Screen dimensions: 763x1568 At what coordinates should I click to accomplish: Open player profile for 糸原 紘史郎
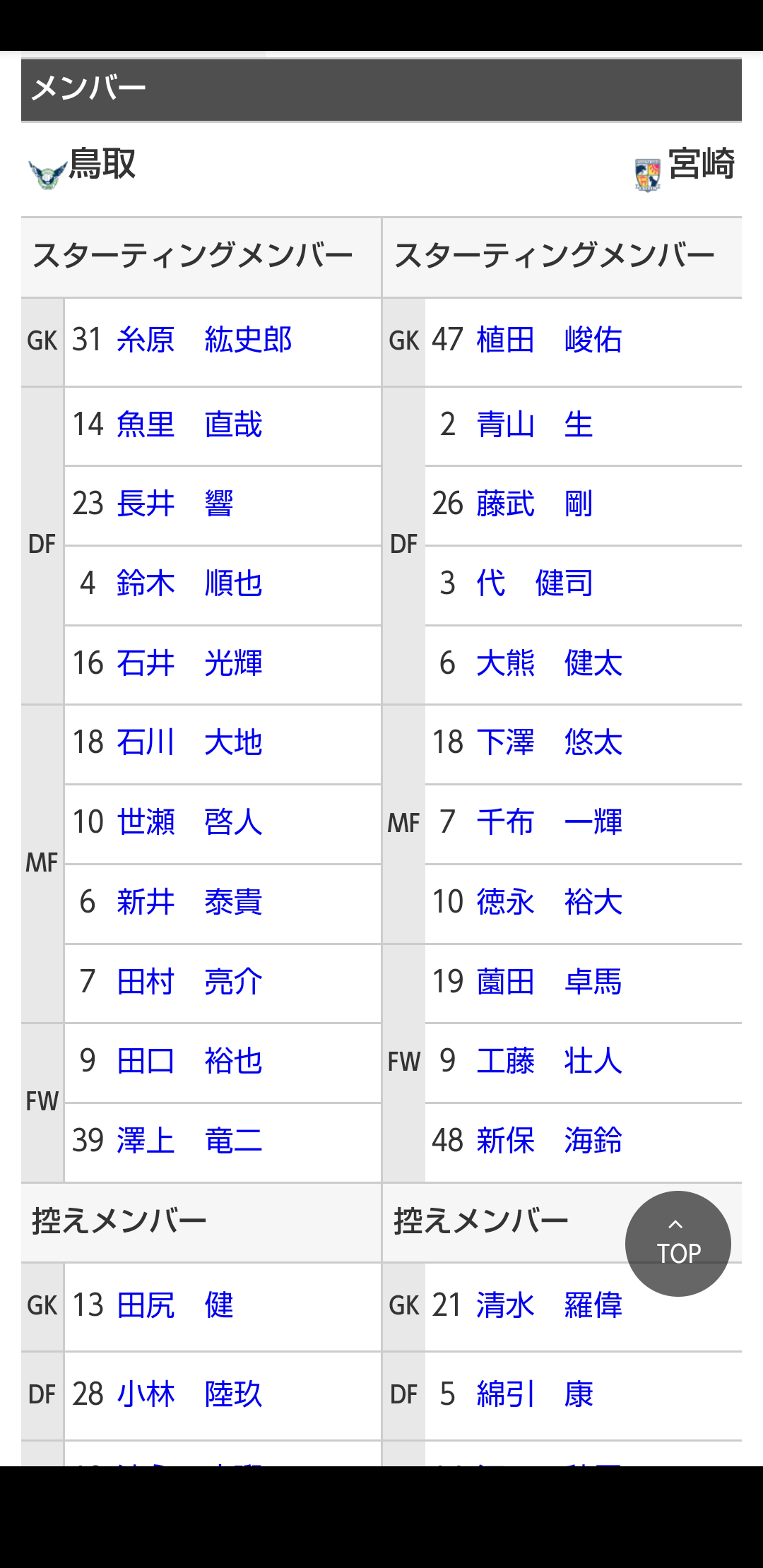point(204,340)
